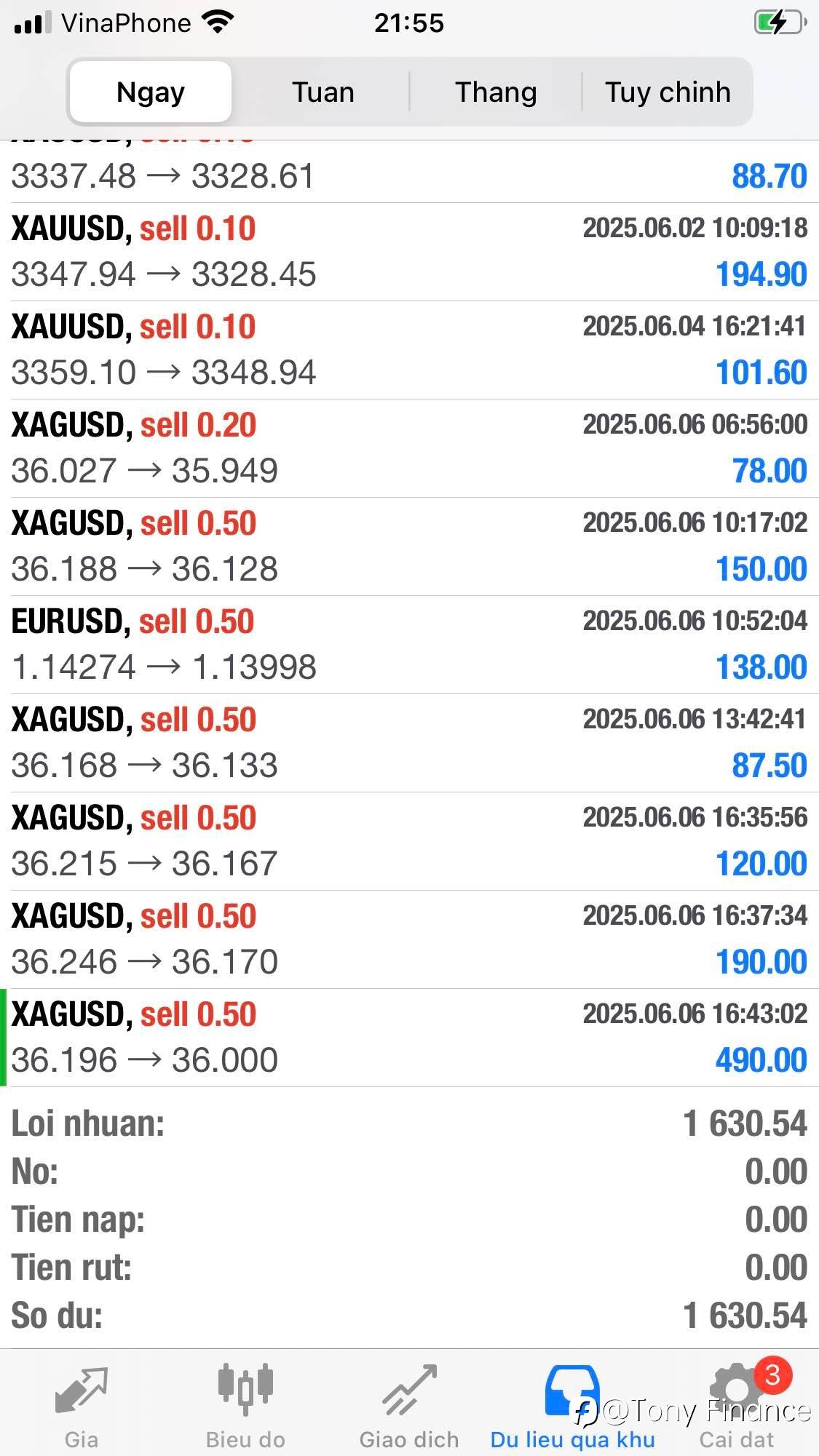Open the XAGUSD trade with 120.00 profit

coord(409,841)
